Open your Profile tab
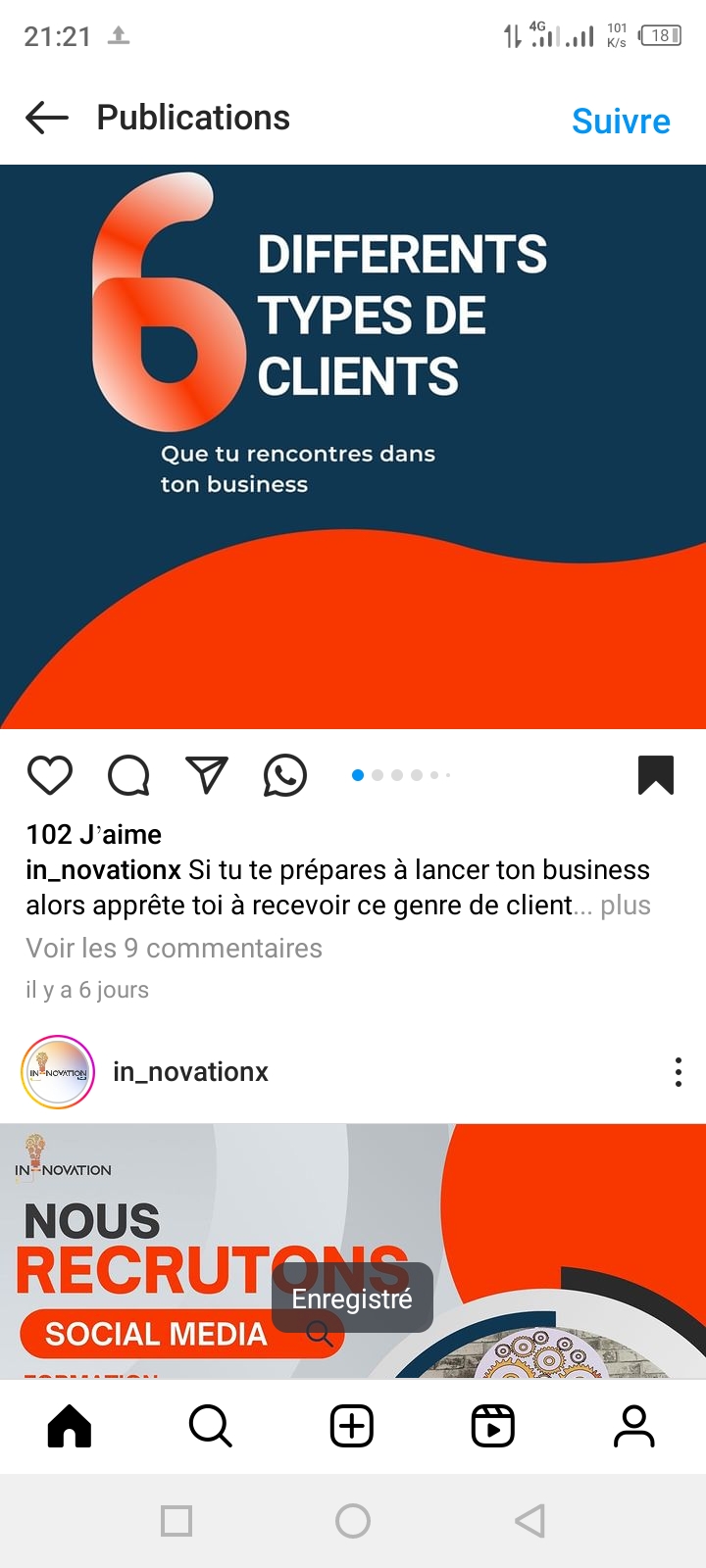The height and width of the screenshot is (1568, 706). (634, 1426)
